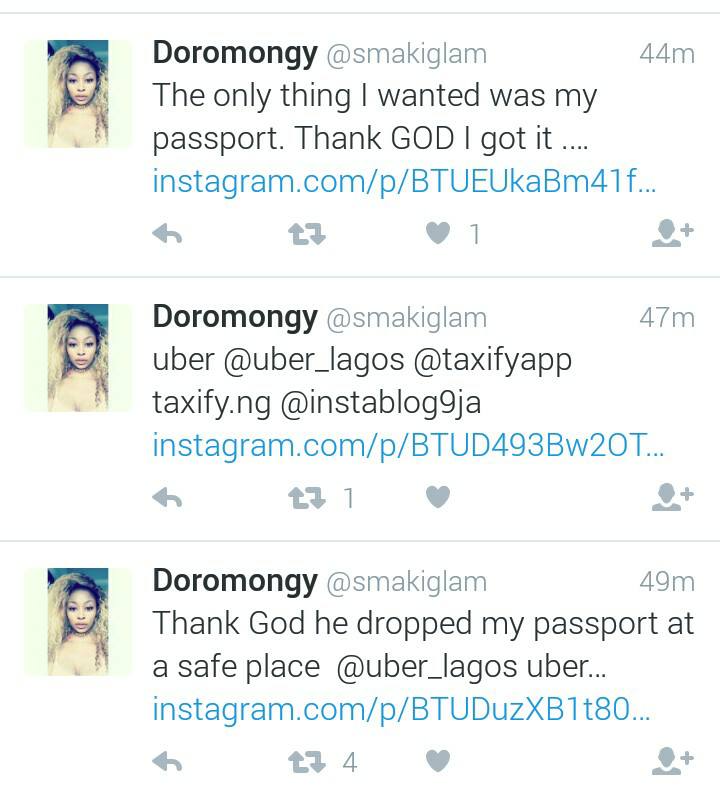
Task: Tap the follow icon on the 44m tweet
Action: pos(671,234)
